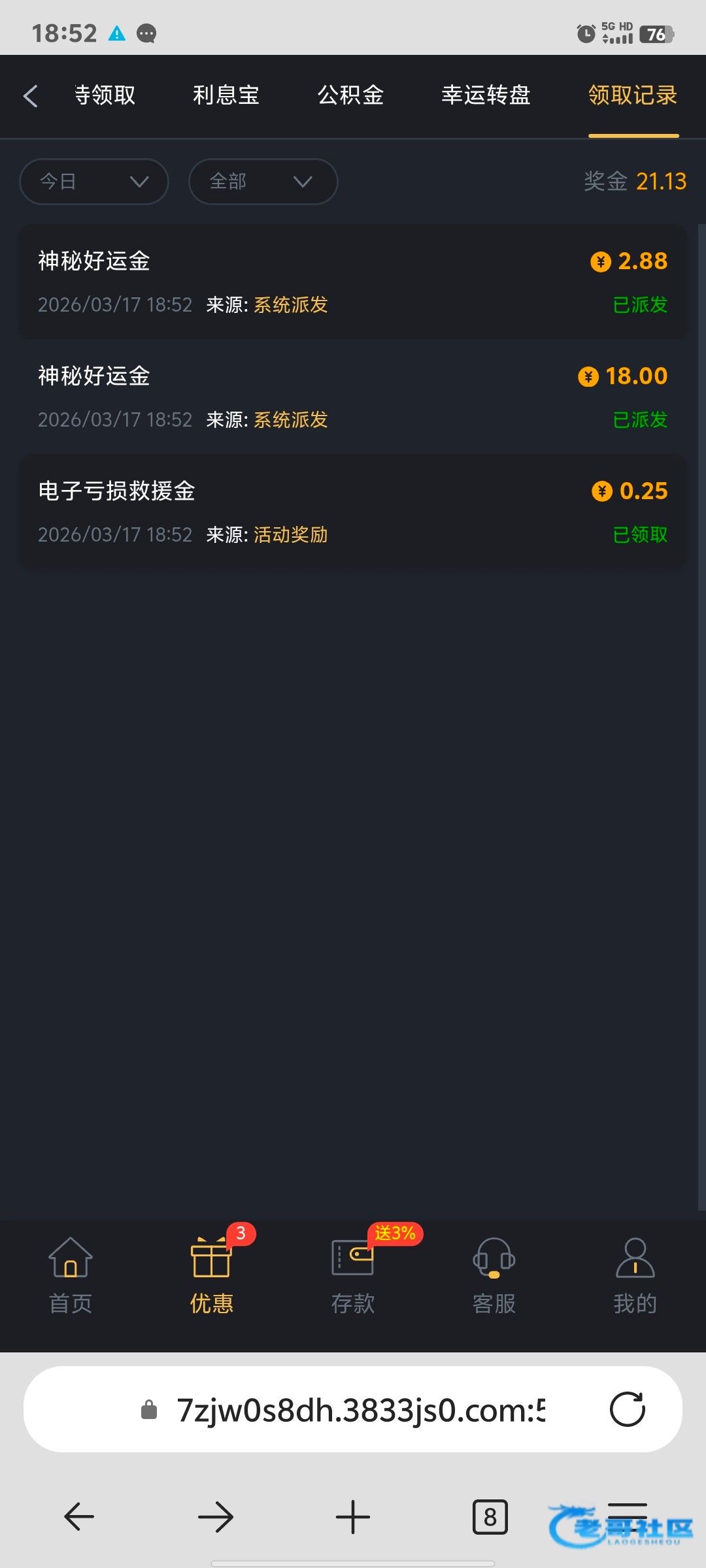Tap the browser back arrow
The width and height of the screenshot is (706, 1568).
coord(79,1516)
